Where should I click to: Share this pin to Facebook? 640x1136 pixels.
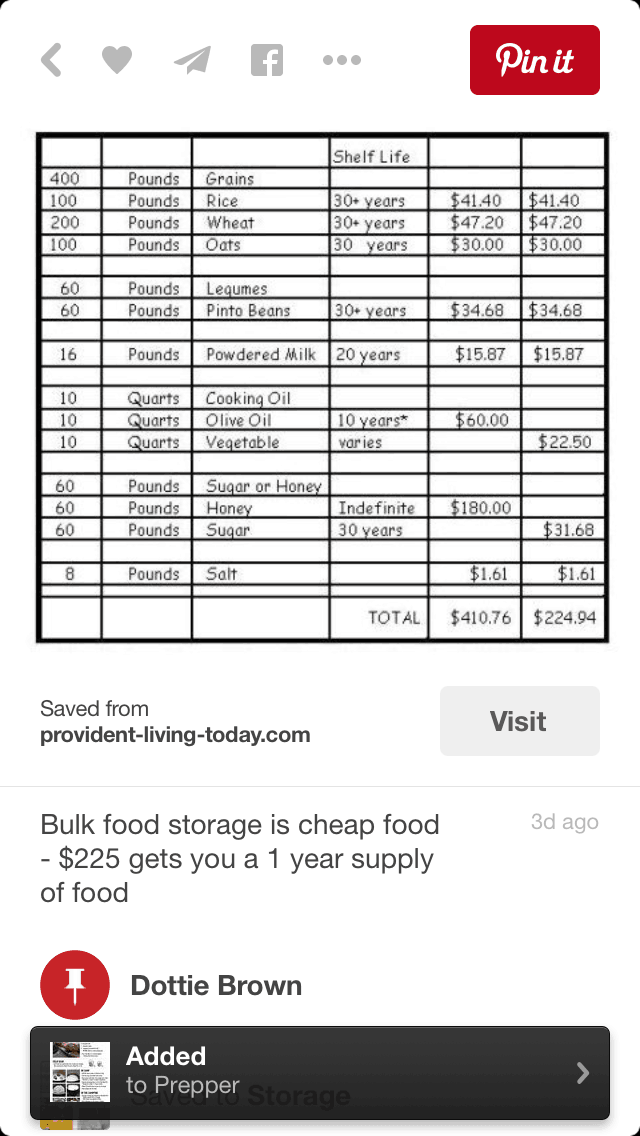point(267,60)
